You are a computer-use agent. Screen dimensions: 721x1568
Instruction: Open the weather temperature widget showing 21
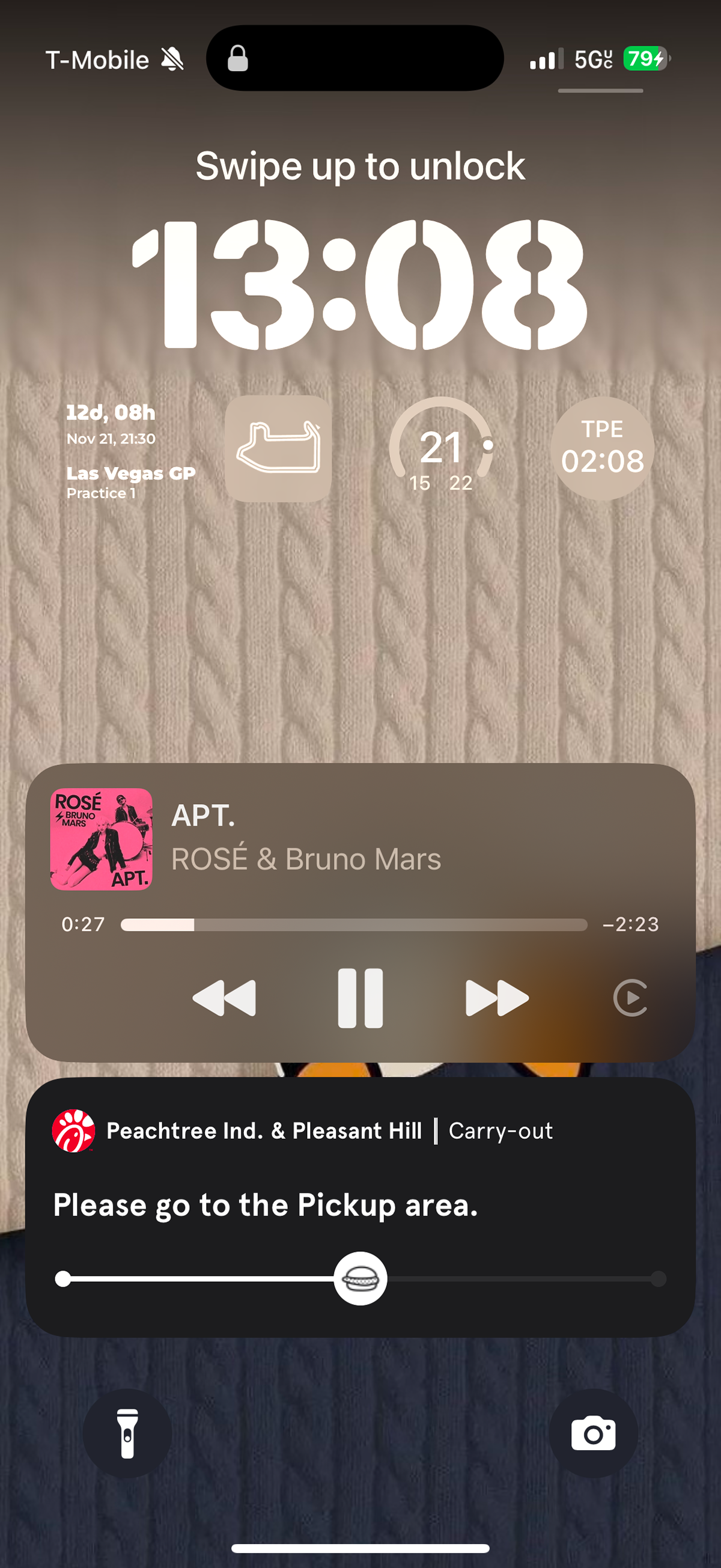[x=441, y=447]
